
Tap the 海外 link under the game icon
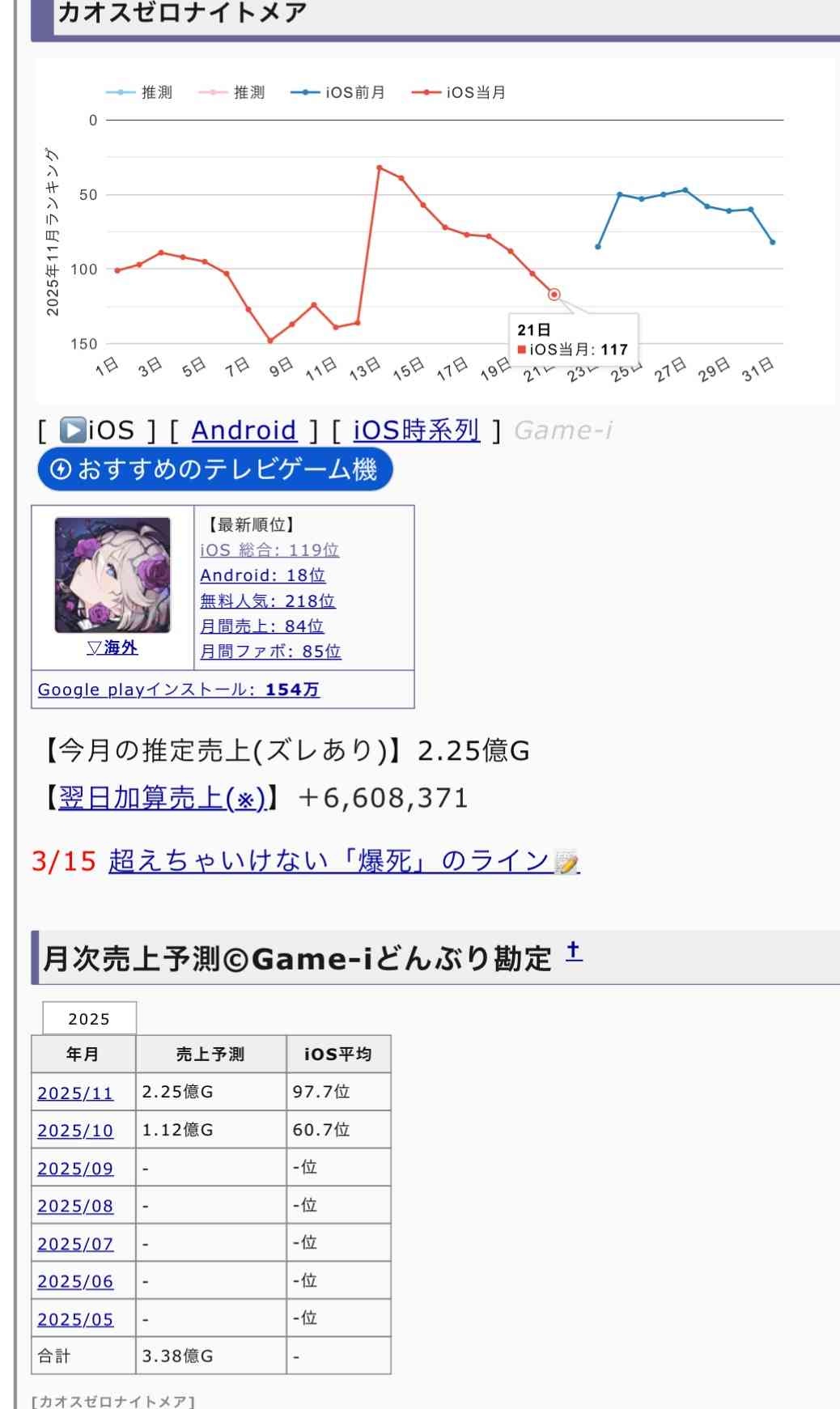coord(112,647)
